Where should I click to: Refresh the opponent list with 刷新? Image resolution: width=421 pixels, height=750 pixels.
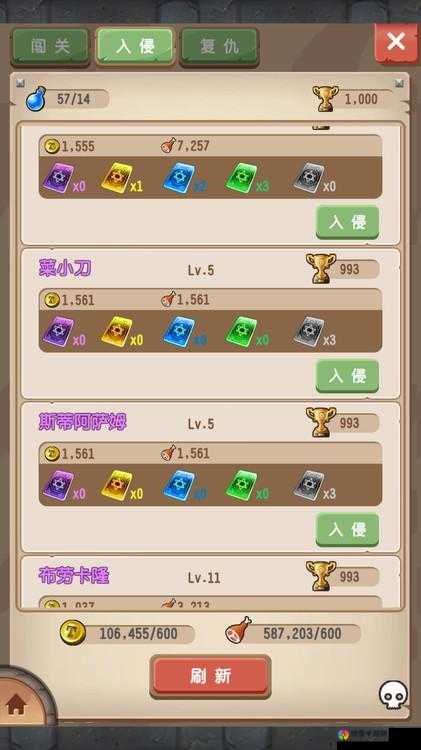click(x=210, y=676)
